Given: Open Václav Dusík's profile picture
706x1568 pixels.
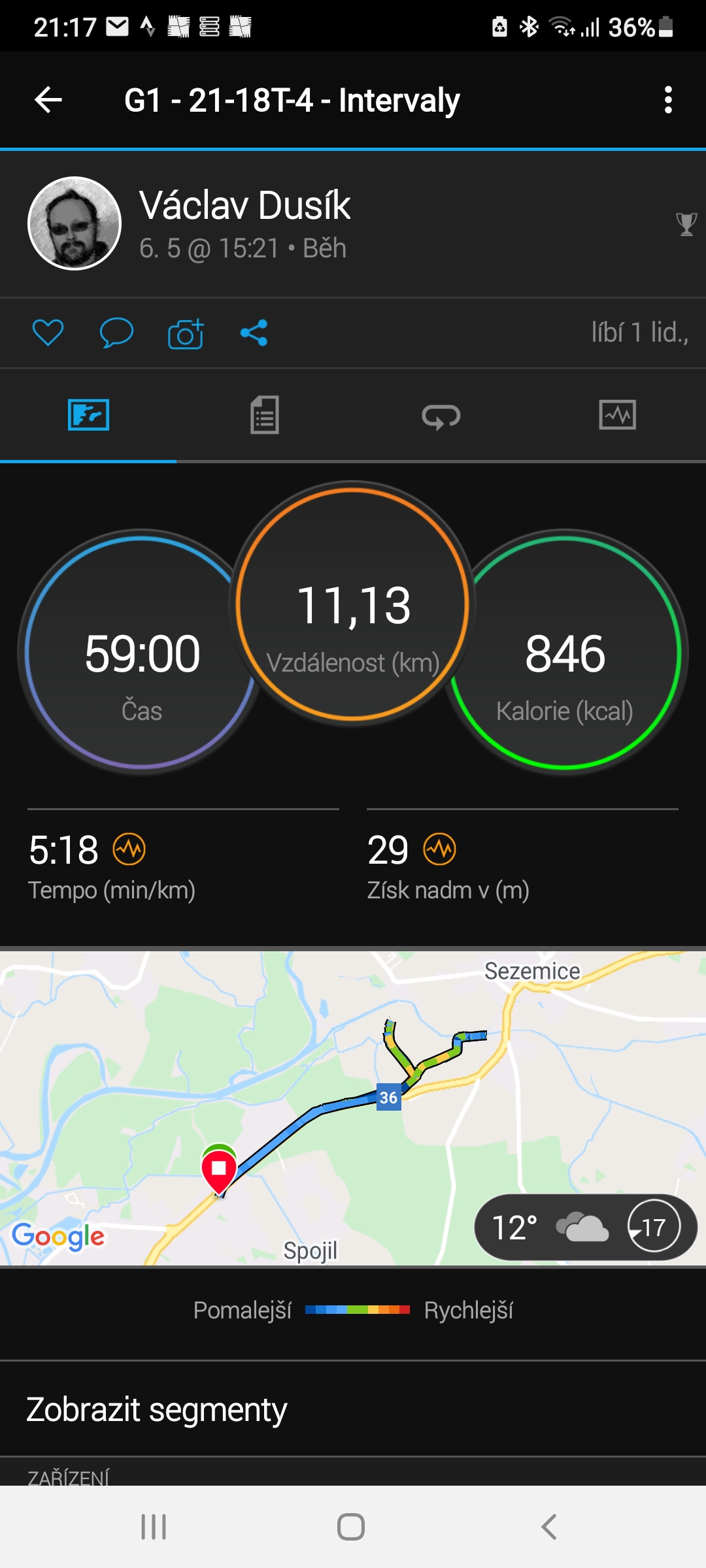Looking at the screenshot, I should pos(75,223).
